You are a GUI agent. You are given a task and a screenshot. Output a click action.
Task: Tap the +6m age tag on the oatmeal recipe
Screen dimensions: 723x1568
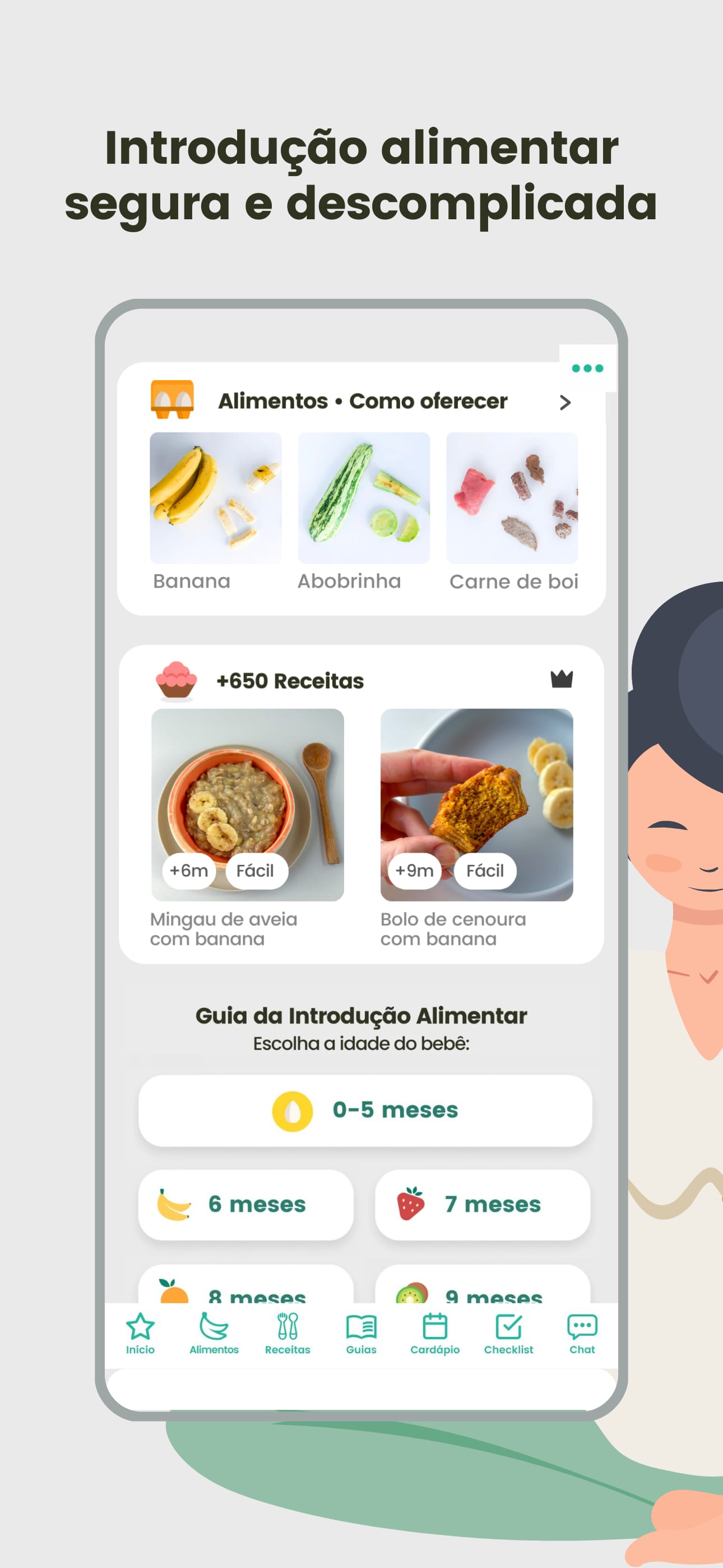pyautogui.click(x=189, y=870)
